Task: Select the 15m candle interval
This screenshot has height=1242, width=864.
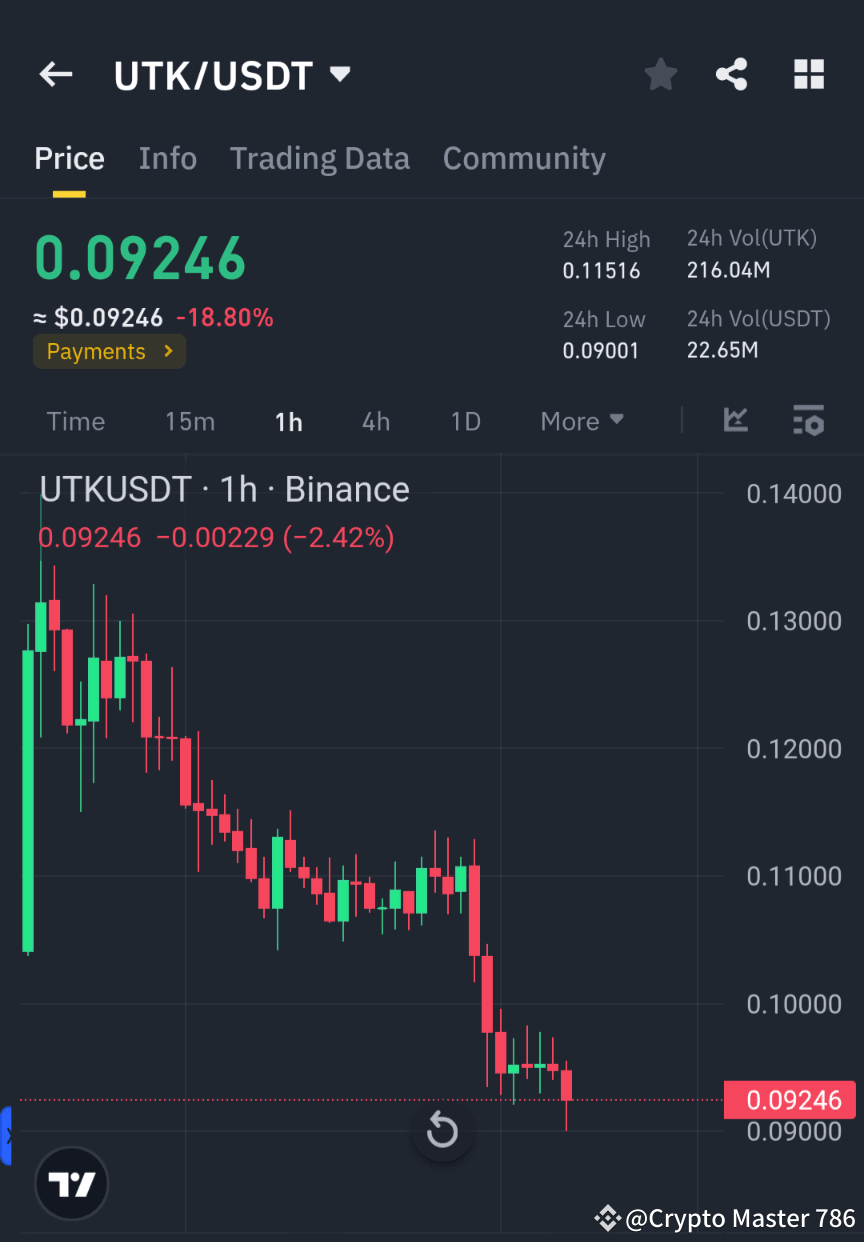Action: pos(190,421)
